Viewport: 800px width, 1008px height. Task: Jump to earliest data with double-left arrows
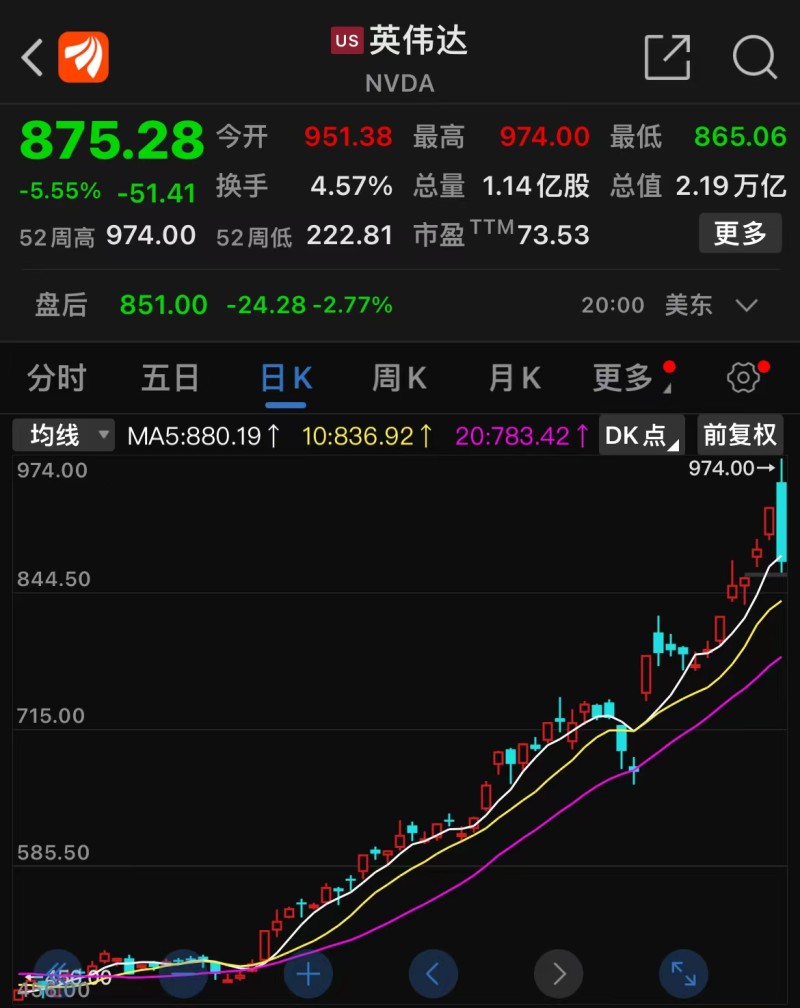(x=57, y=972)
